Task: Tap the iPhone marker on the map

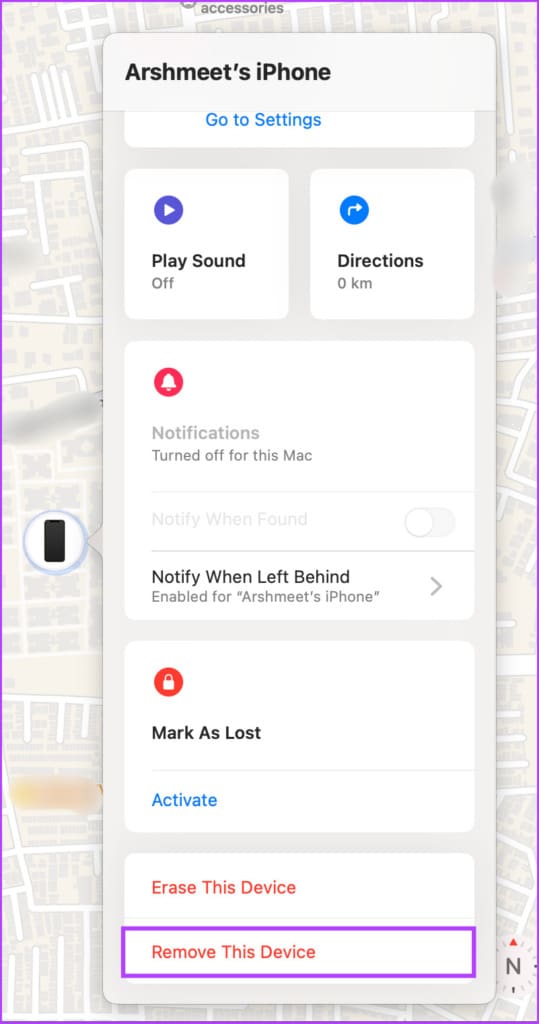Action: point(55,542)
